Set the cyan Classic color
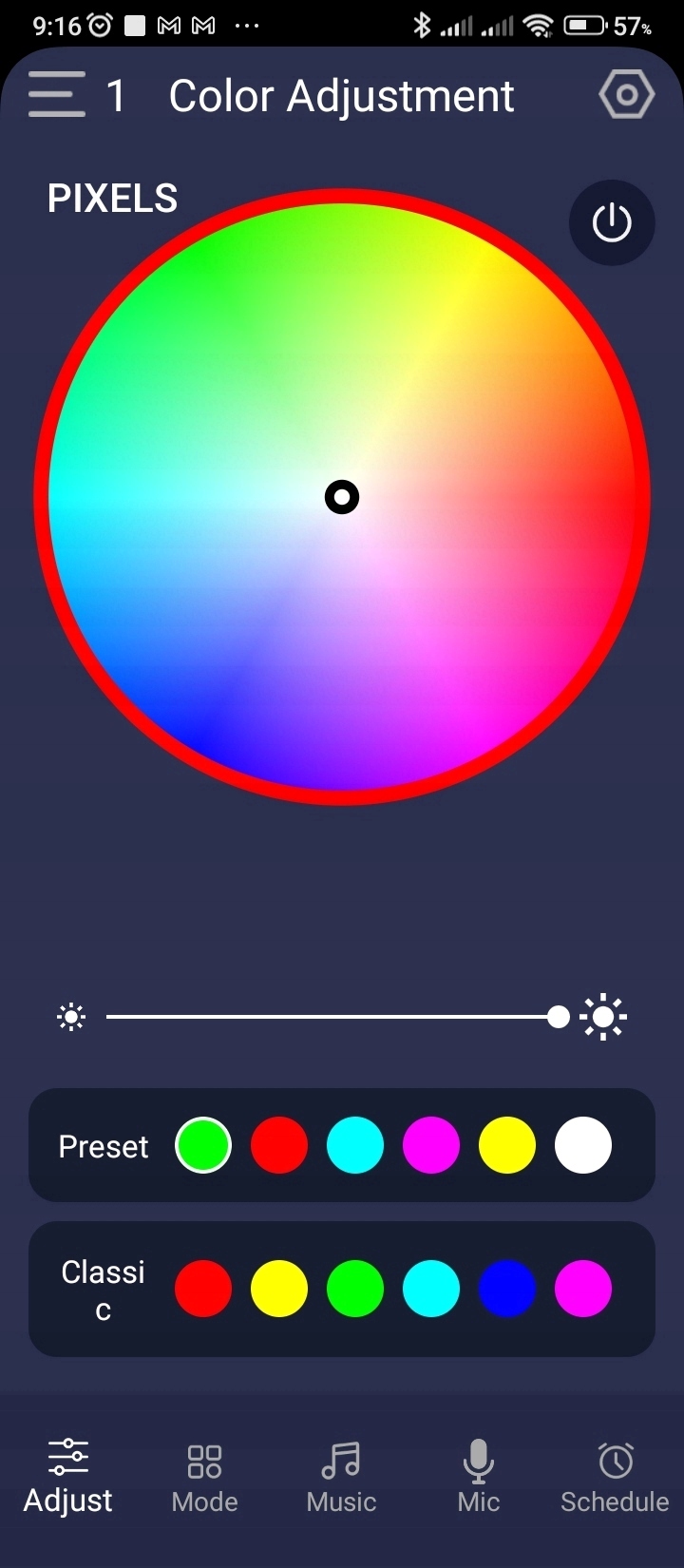 [431, 1289]
